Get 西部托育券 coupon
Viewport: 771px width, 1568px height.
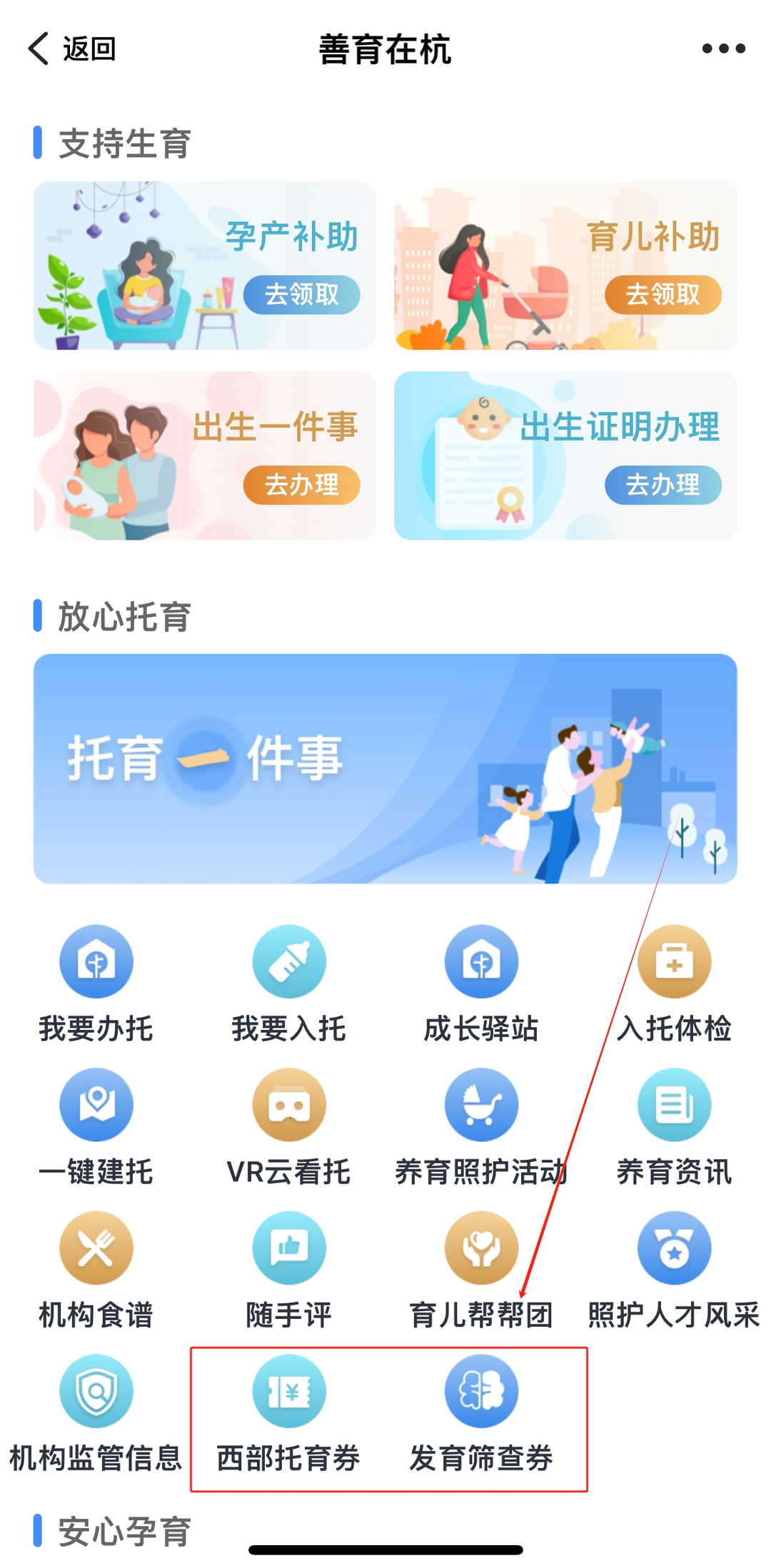[289, 1391]
